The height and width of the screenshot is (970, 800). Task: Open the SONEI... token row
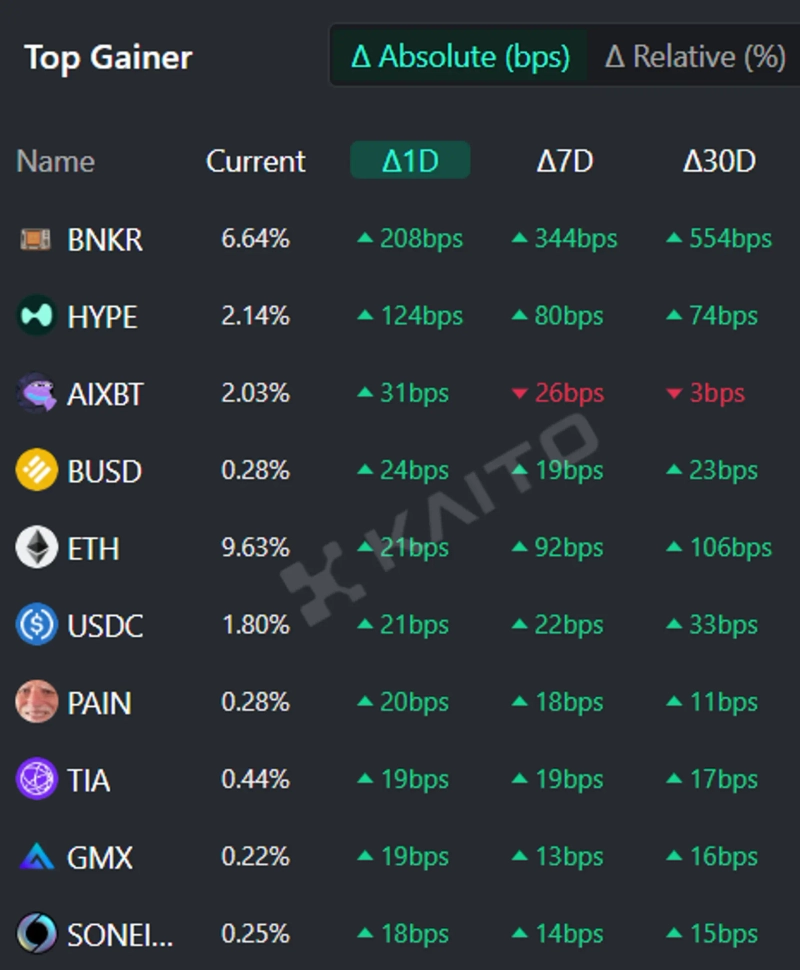[x=119, y=935]
